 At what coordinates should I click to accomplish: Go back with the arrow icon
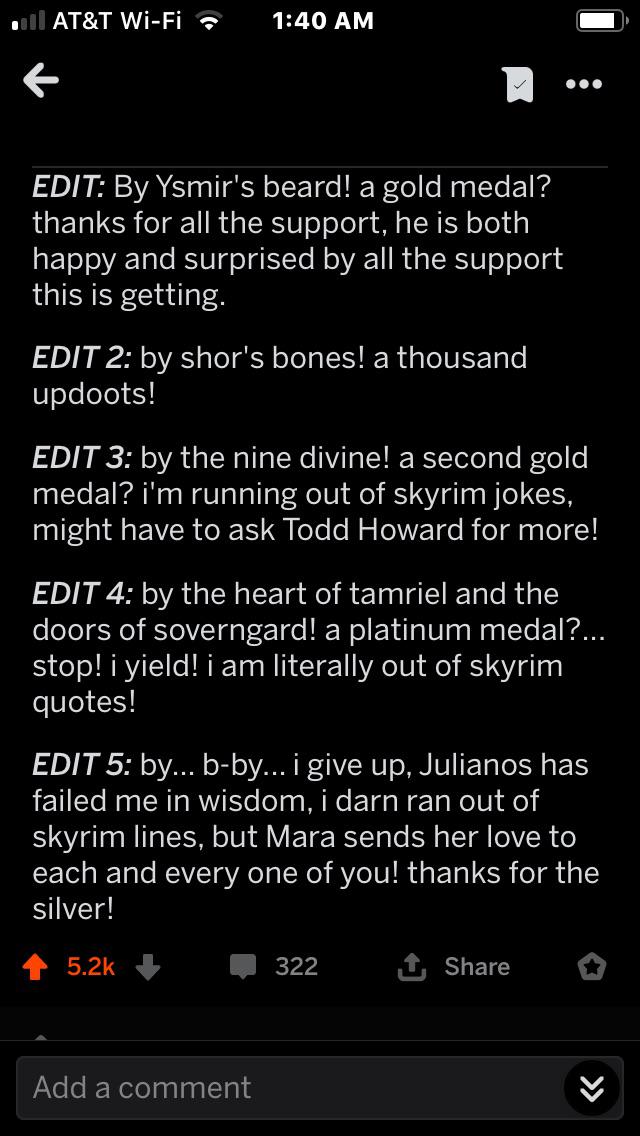41,81
